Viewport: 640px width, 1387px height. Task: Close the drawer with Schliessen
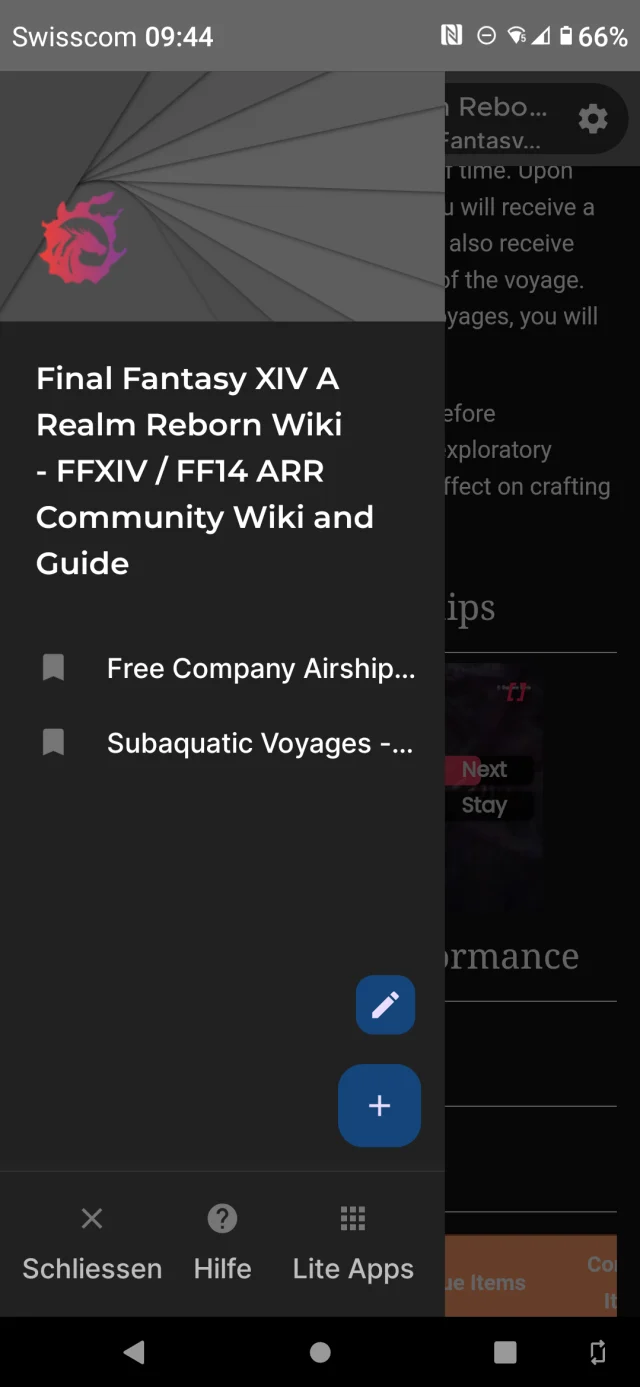point(92,1243)
